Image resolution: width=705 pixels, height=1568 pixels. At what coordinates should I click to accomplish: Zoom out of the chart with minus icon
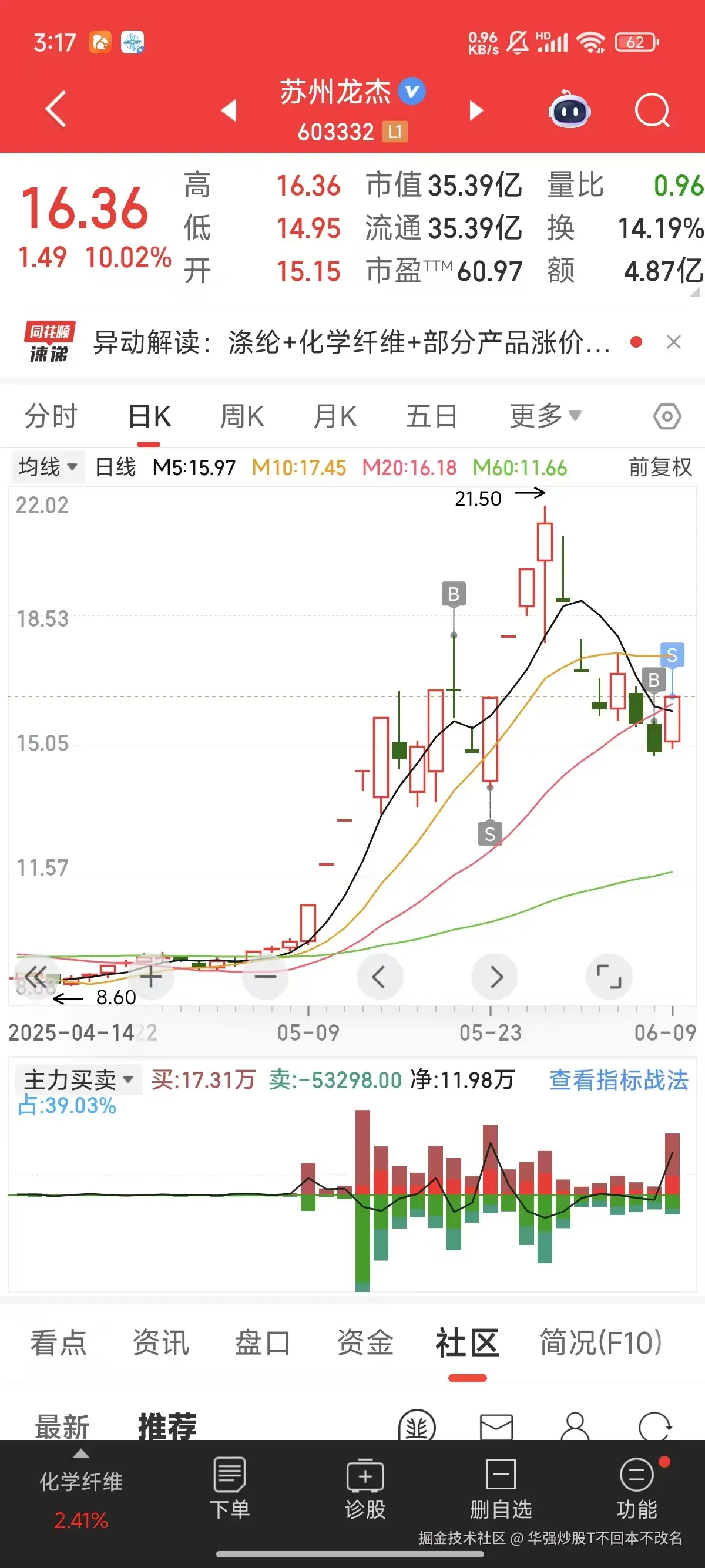(265, 977)
